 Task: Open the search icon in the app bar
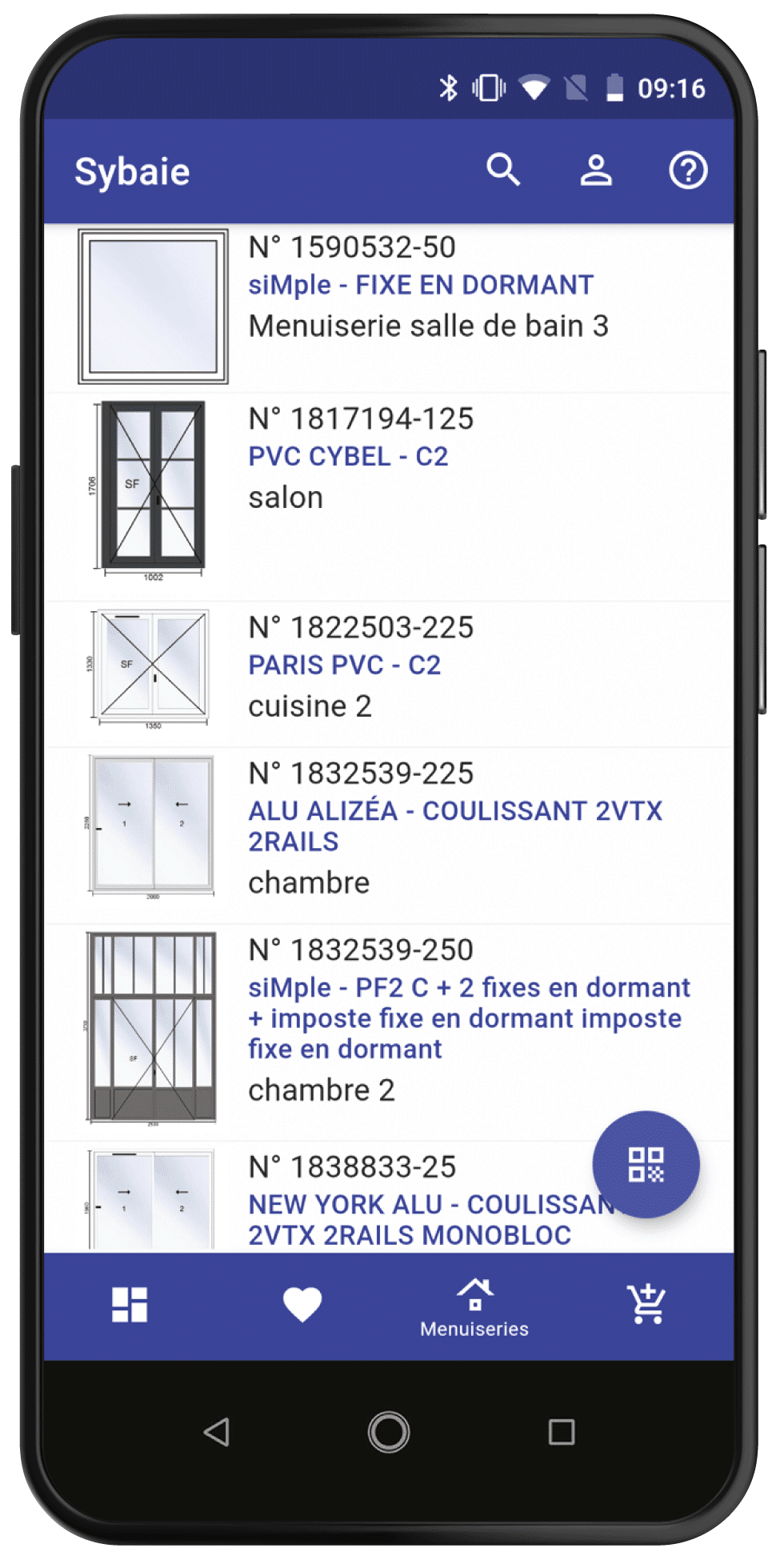503,170
